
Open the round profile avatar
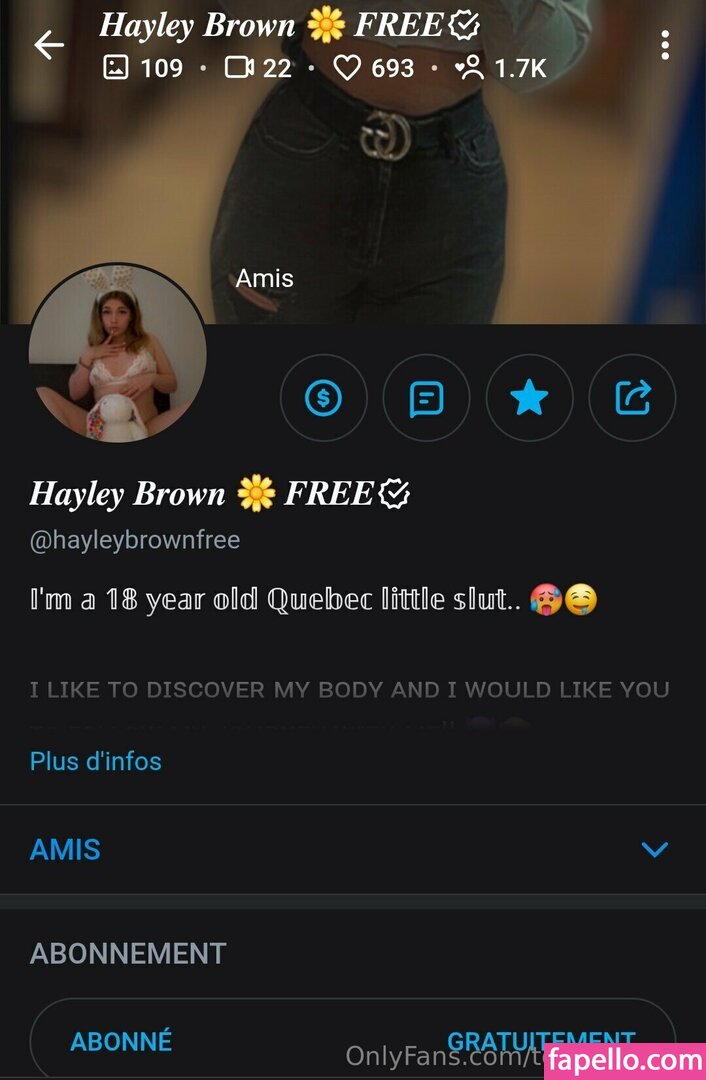(118, 353)
